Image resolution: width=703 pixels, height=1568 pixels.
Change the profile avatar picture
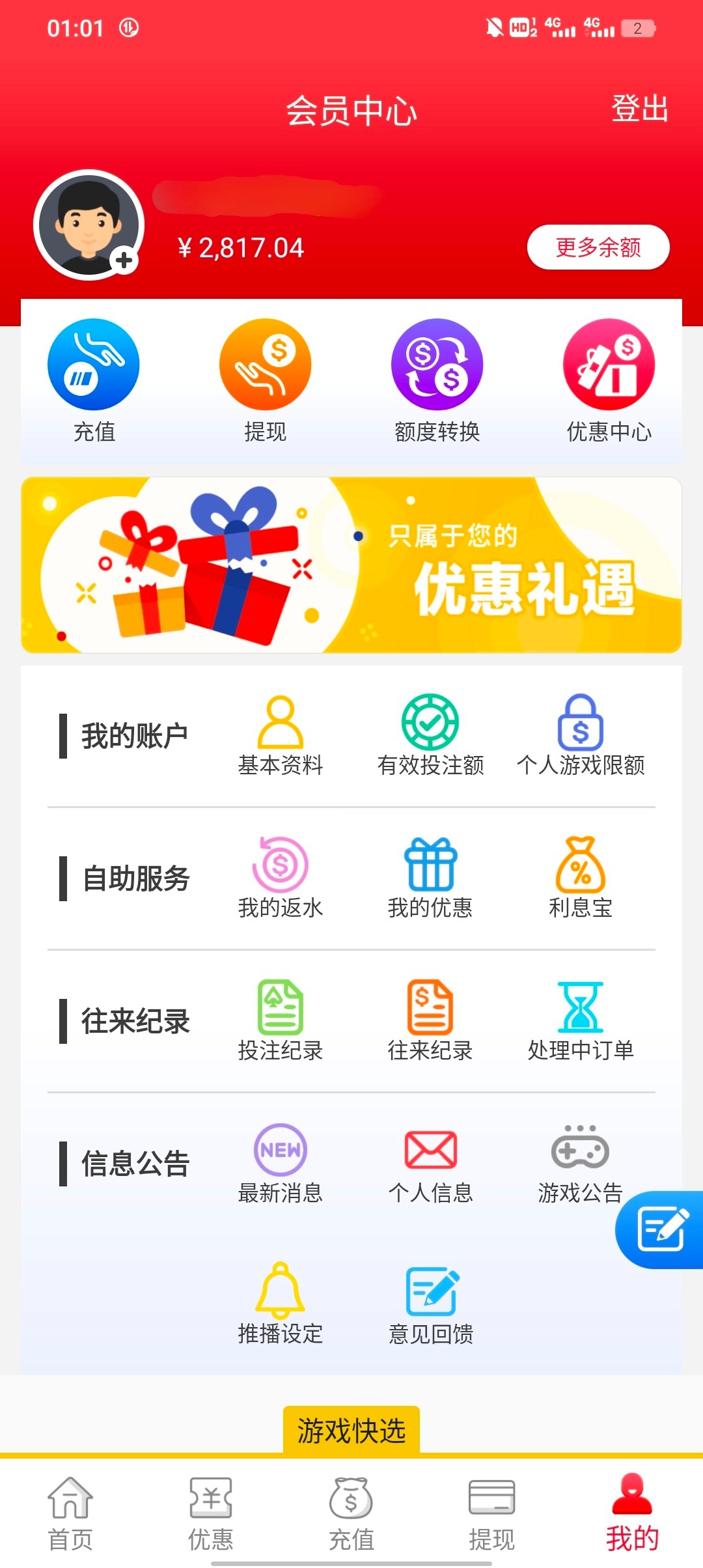pyautogui.click(x=89, y=225)
